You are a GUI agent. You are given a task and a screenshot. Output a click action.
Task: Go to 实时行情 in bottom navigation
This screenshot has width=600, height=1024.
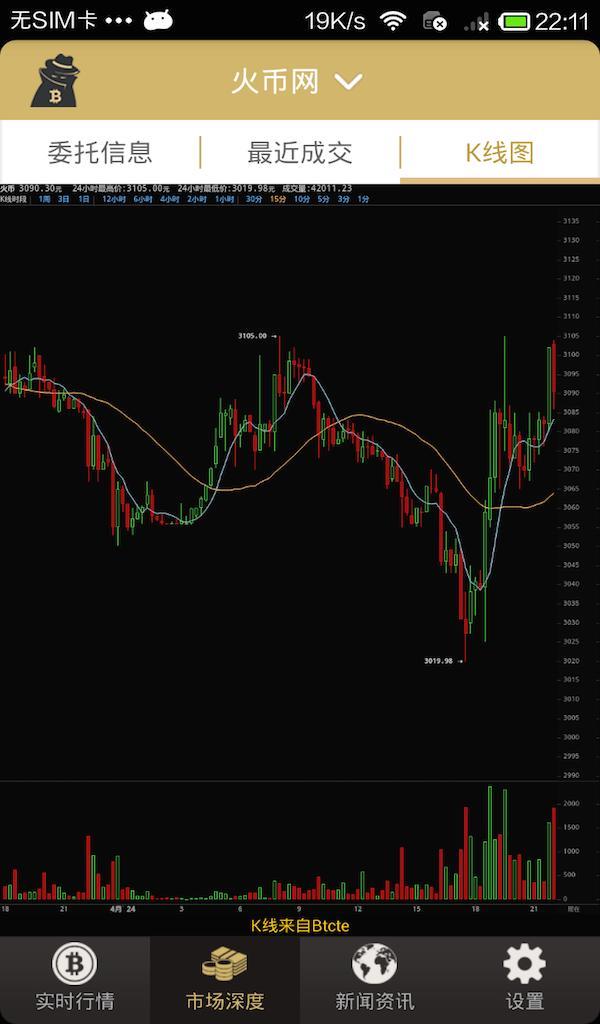click(x=74, y=980)
